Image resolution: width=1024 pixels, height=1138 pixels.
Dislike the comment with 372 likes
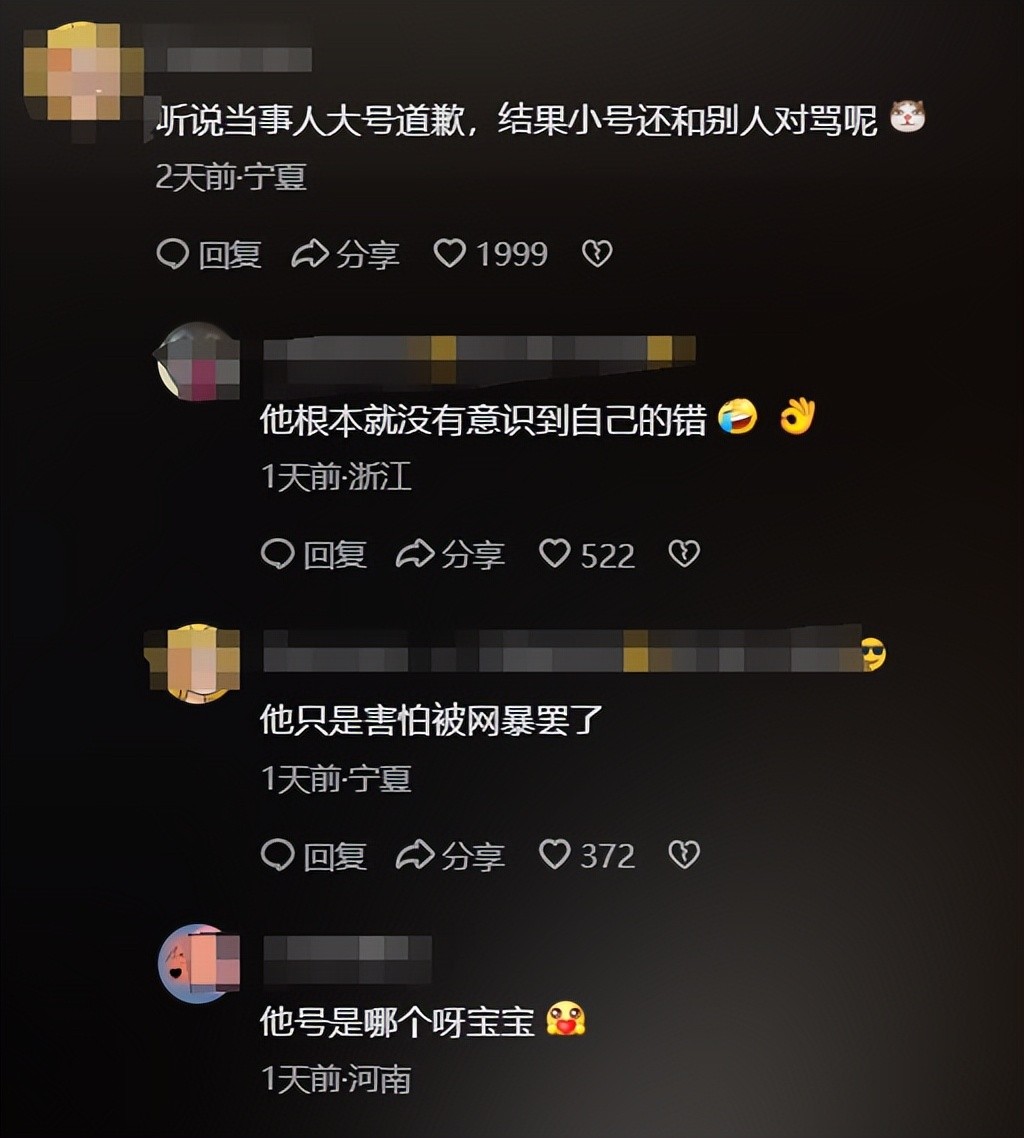coord(684,855)
